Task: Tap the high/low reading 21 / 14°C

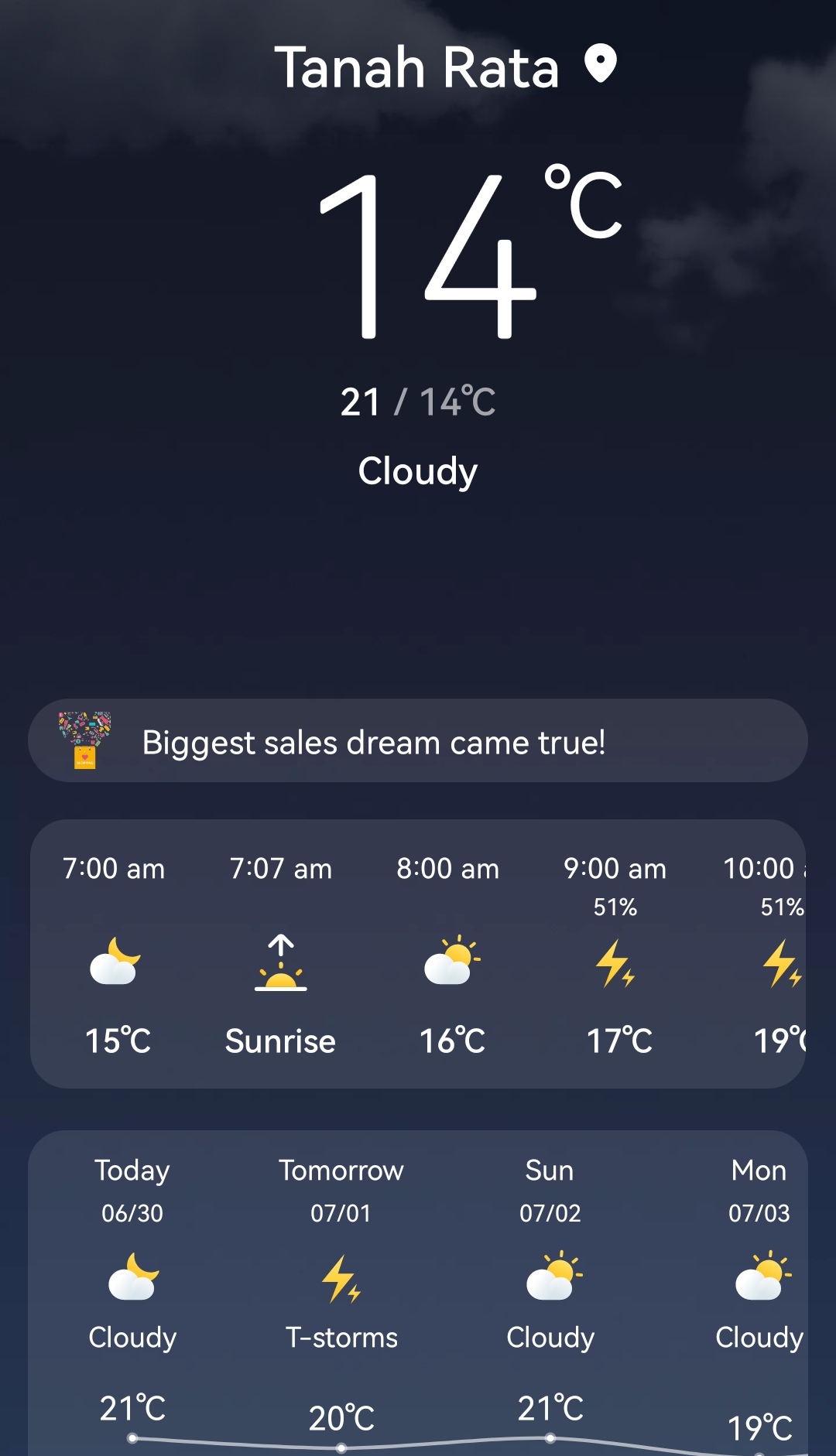Action: pyautogui.click(x=418, y=401)
